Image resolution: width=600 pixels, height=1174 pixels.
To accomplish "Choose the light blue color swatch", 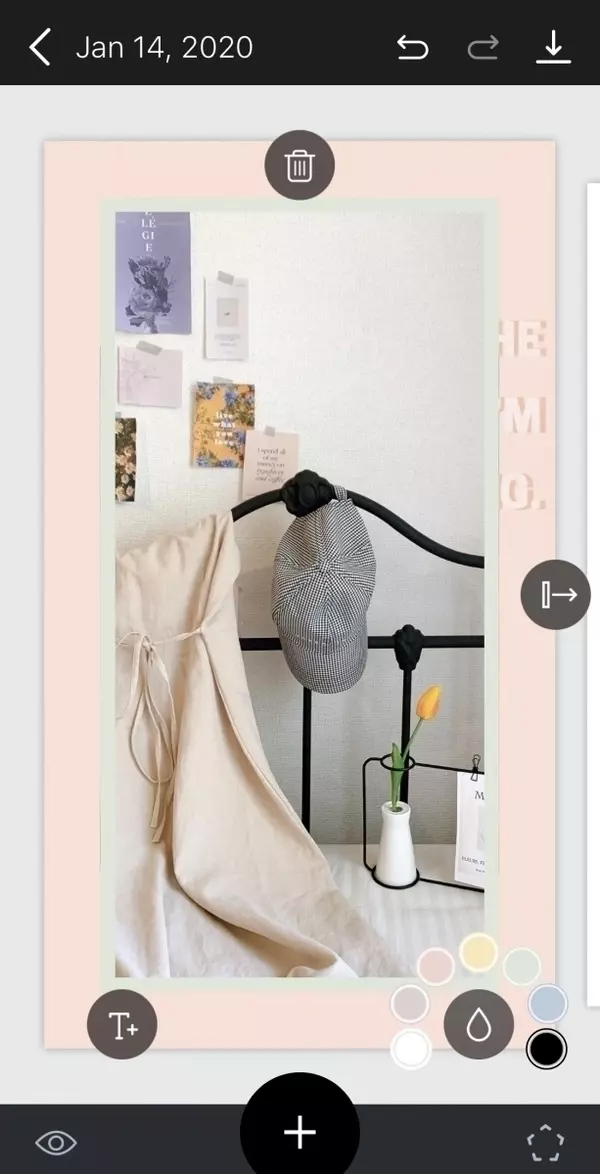I will point(548,1004).
